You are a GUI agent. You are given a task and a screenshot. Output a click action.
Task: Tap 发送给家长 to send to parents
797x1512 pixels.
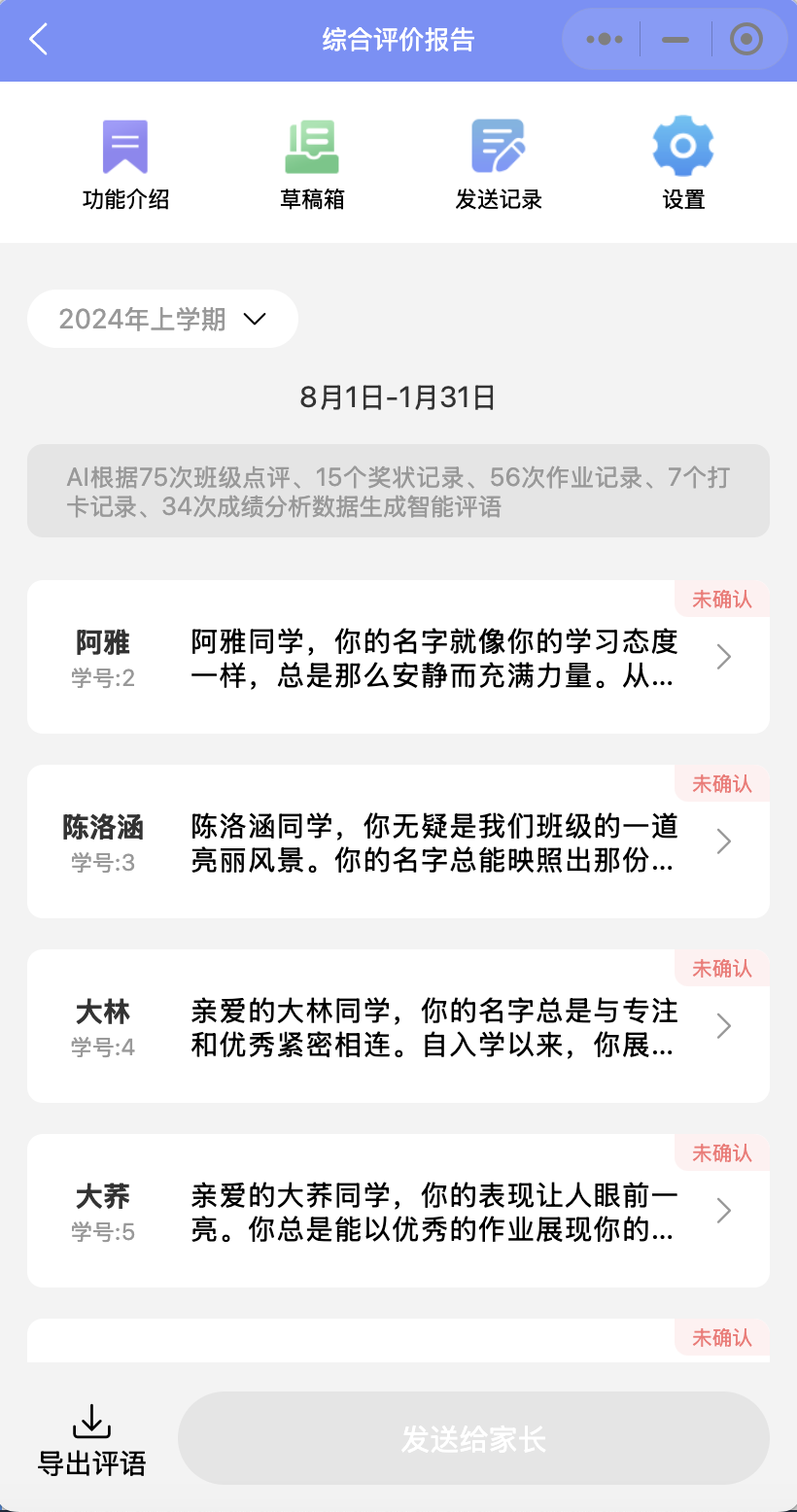pos(473,1438)
